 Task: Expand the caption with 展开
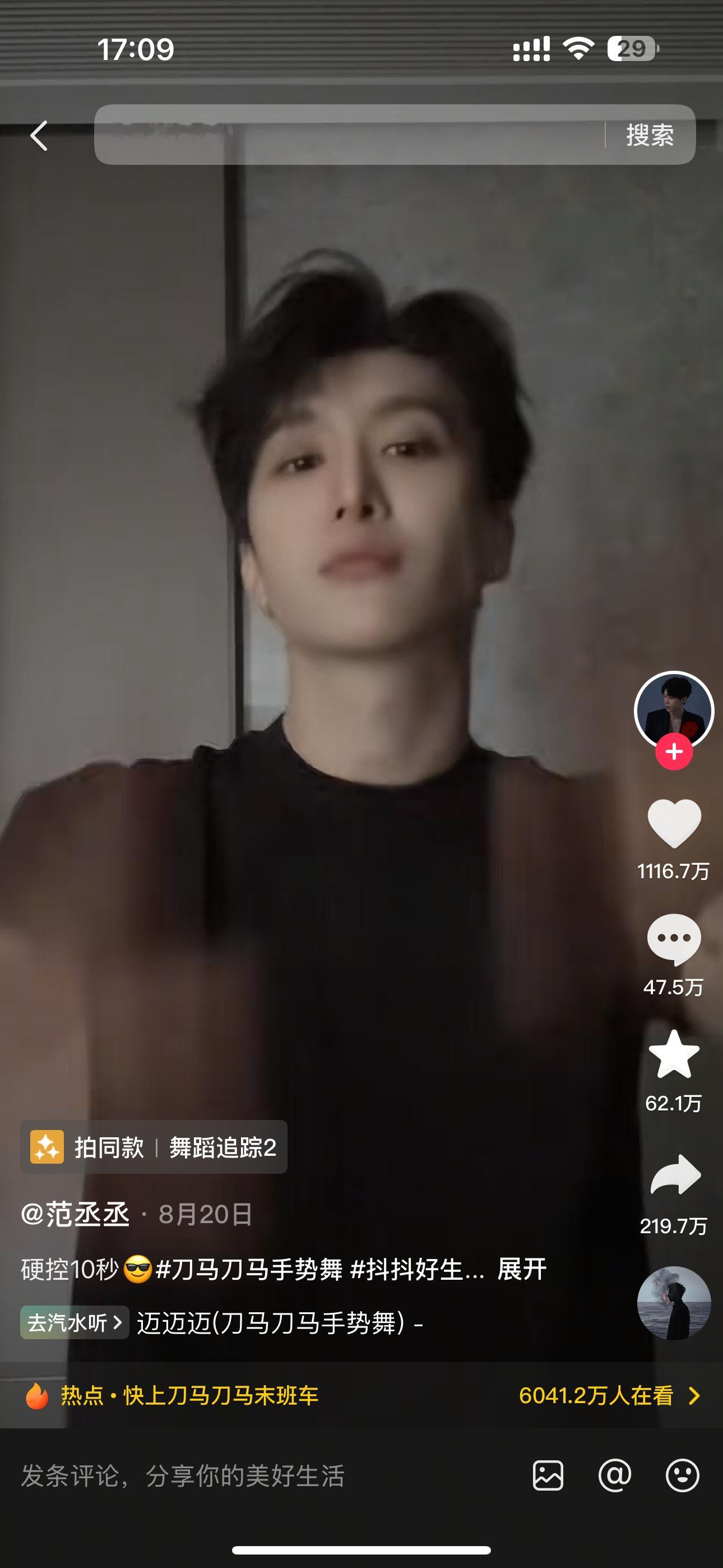coord(522,1270)
